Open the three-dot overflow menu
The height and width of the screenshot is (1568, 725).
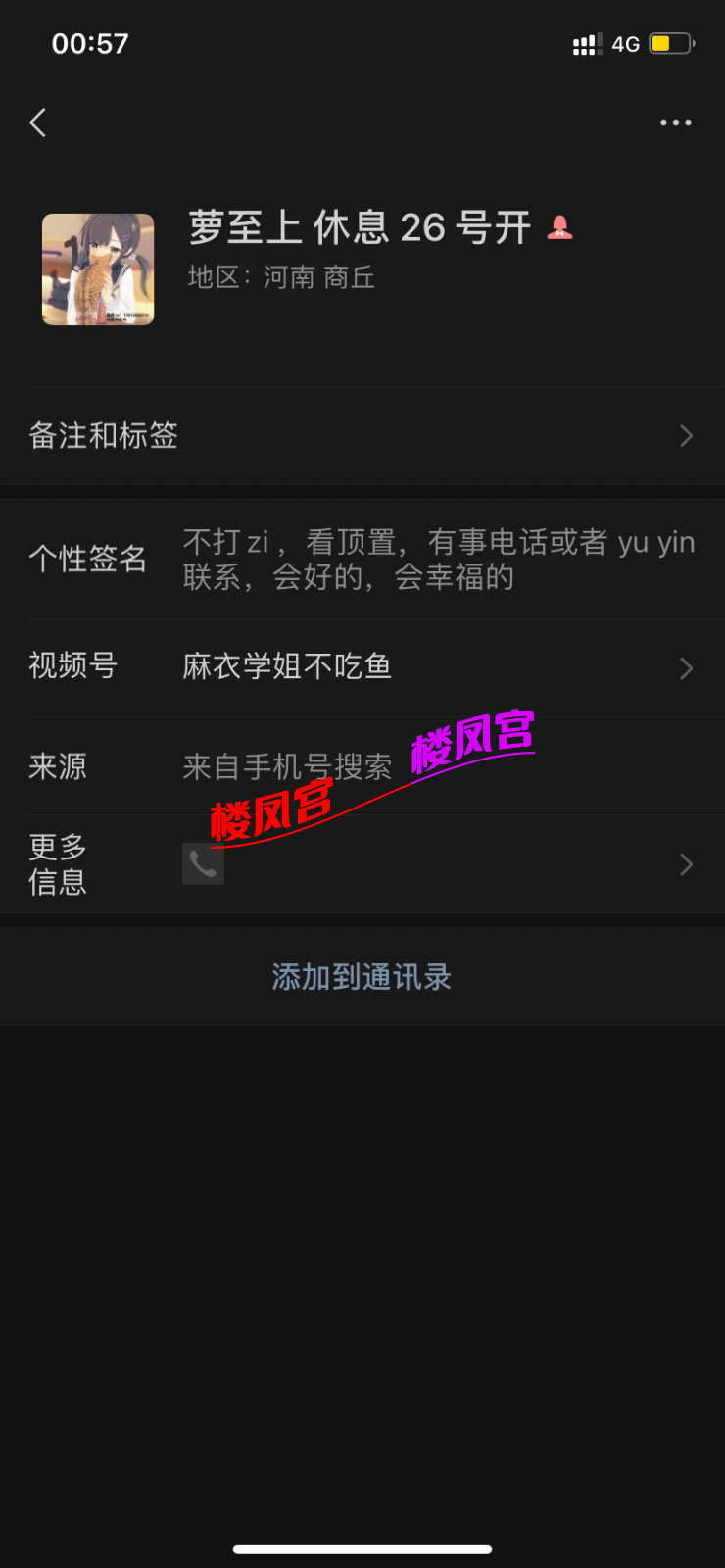(x=675, y=122)
